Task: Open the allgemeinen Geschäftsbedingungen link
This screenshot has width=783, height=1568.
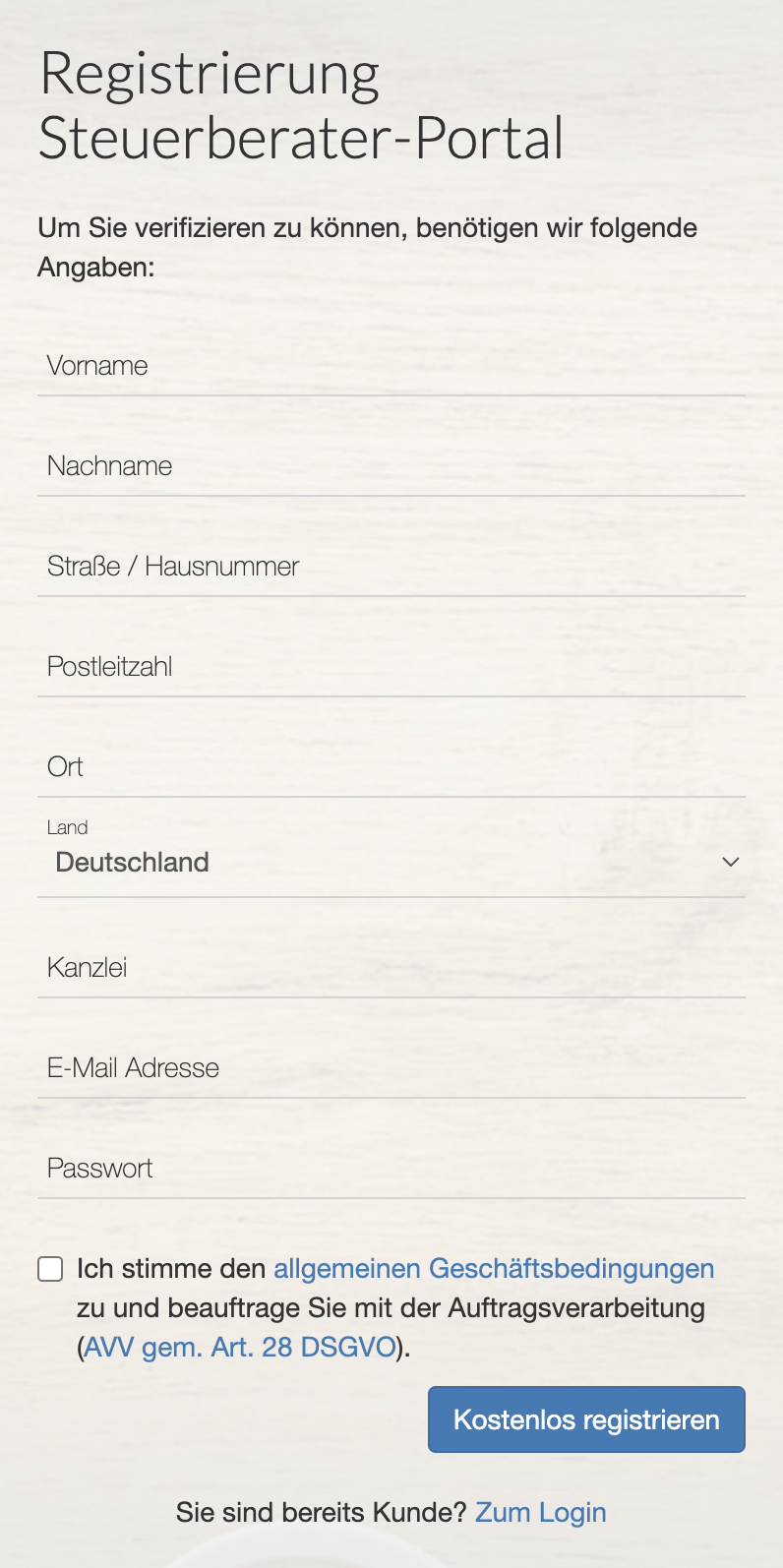Action: point(494,1269)
